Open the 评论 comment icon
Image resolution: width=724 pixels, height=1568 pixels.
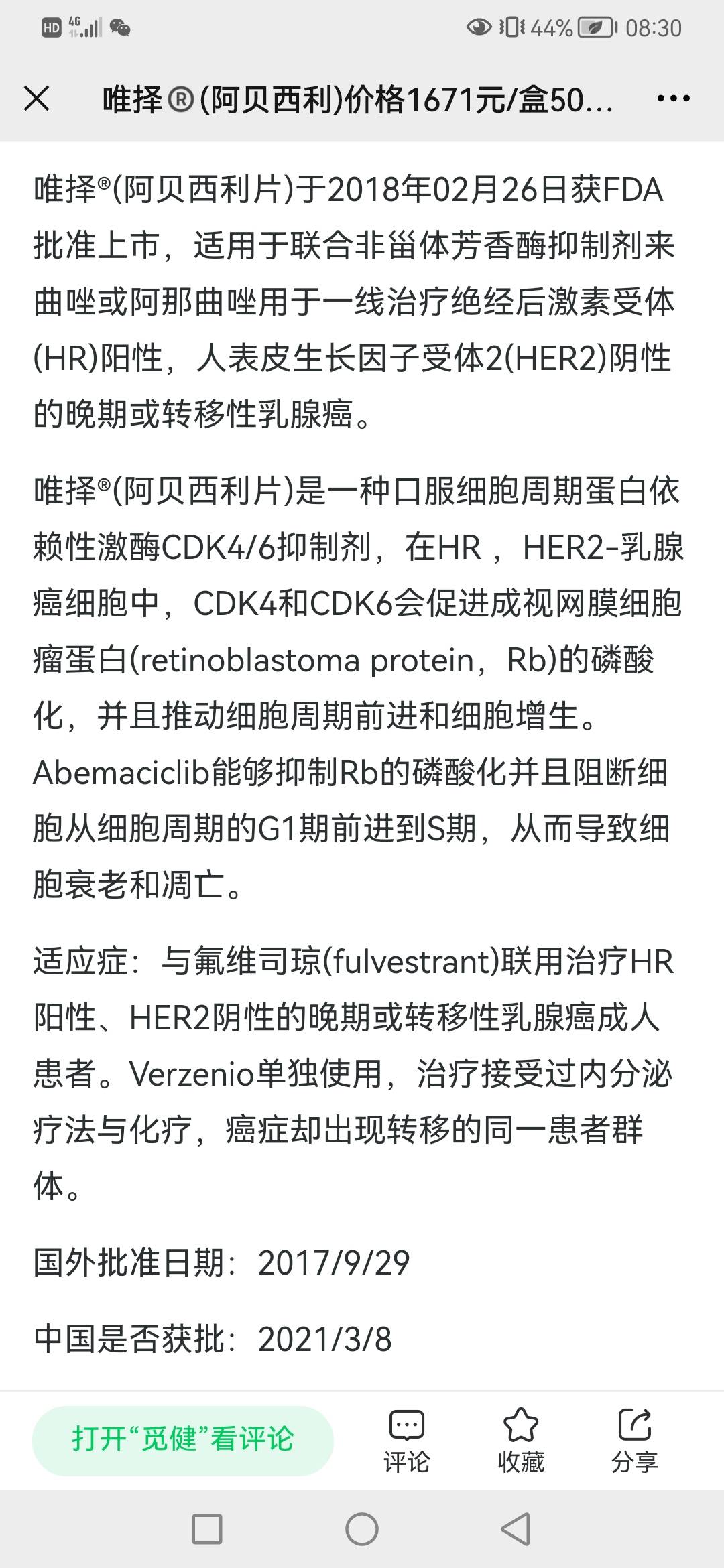[406, 1424]
